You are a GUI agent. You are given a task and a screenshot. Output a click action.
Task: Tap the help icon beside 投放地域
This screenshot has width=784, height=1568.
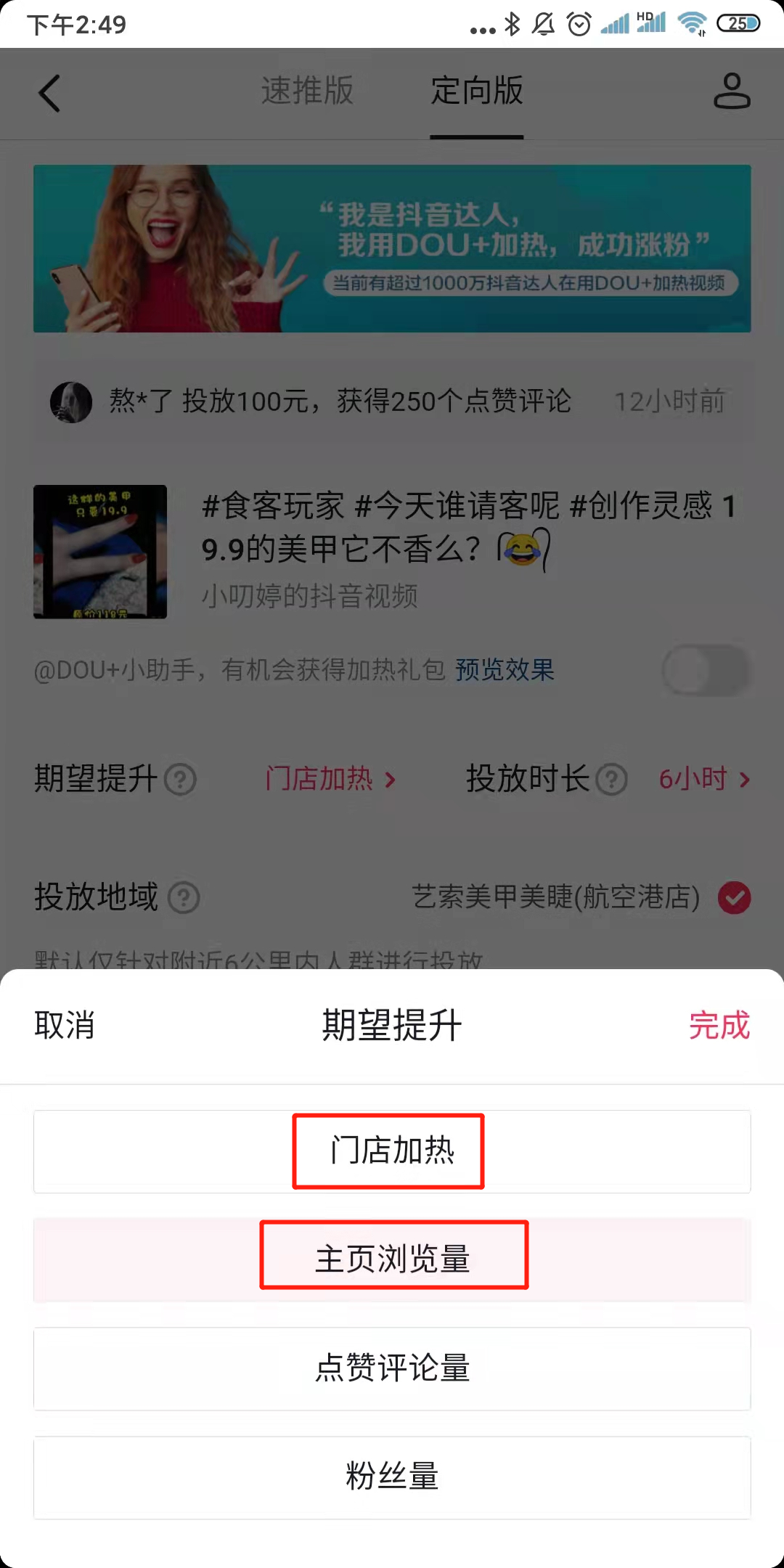184,898
